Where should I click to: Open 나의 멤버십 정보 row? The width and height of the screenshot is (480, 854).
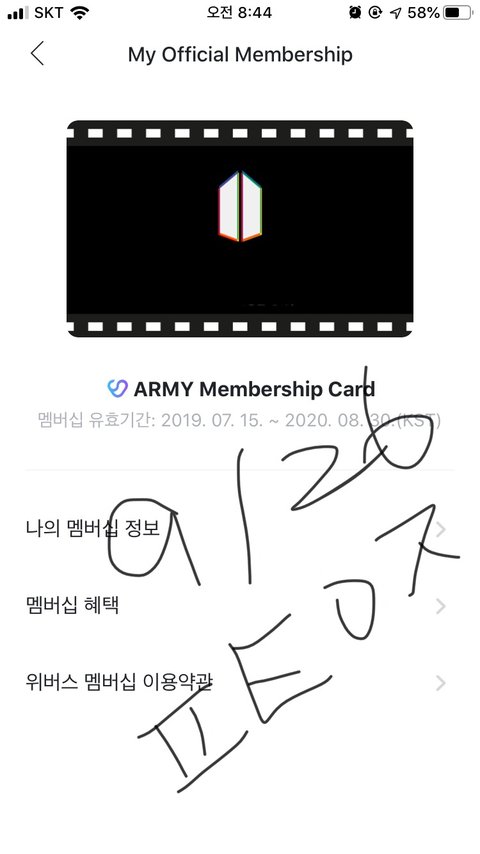pos(240,528)
